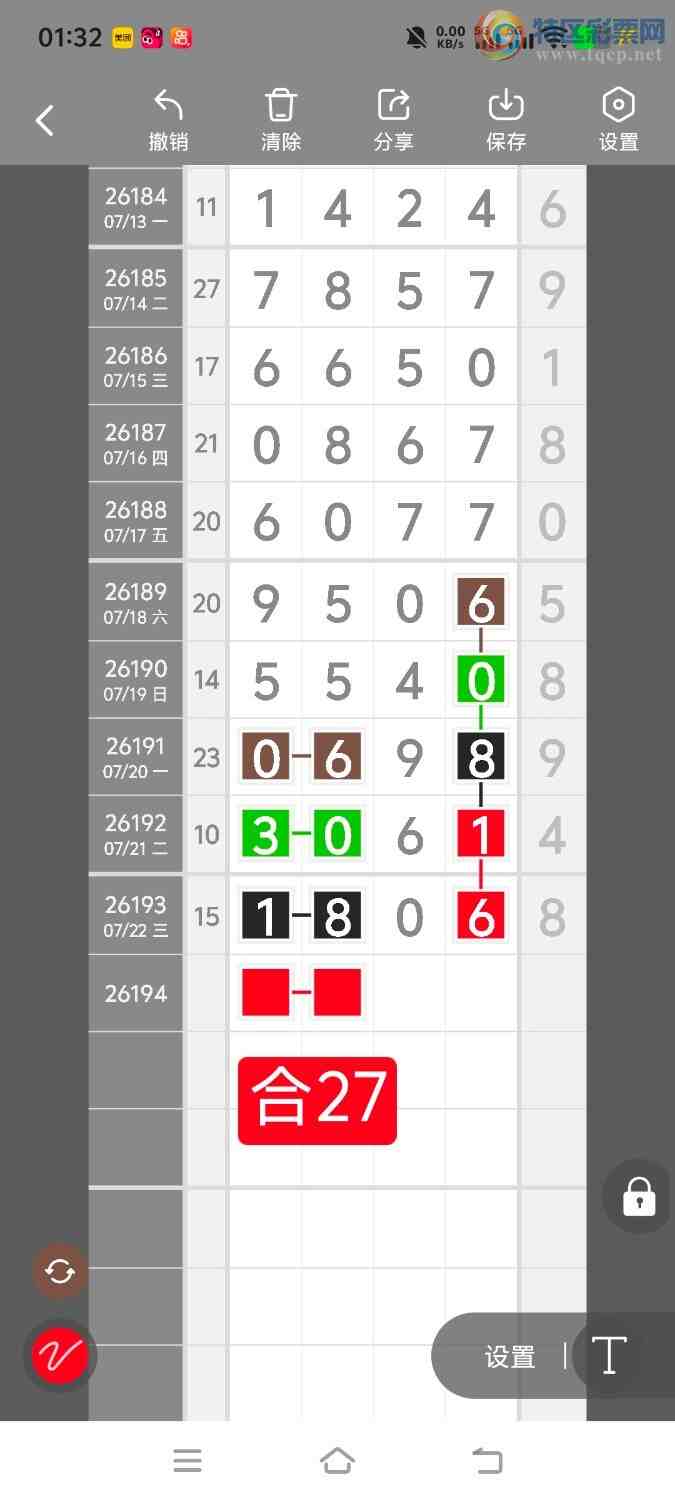
Task: Go back with the top-left arrow
Action: pyautogui.click(x=44, y=121)
